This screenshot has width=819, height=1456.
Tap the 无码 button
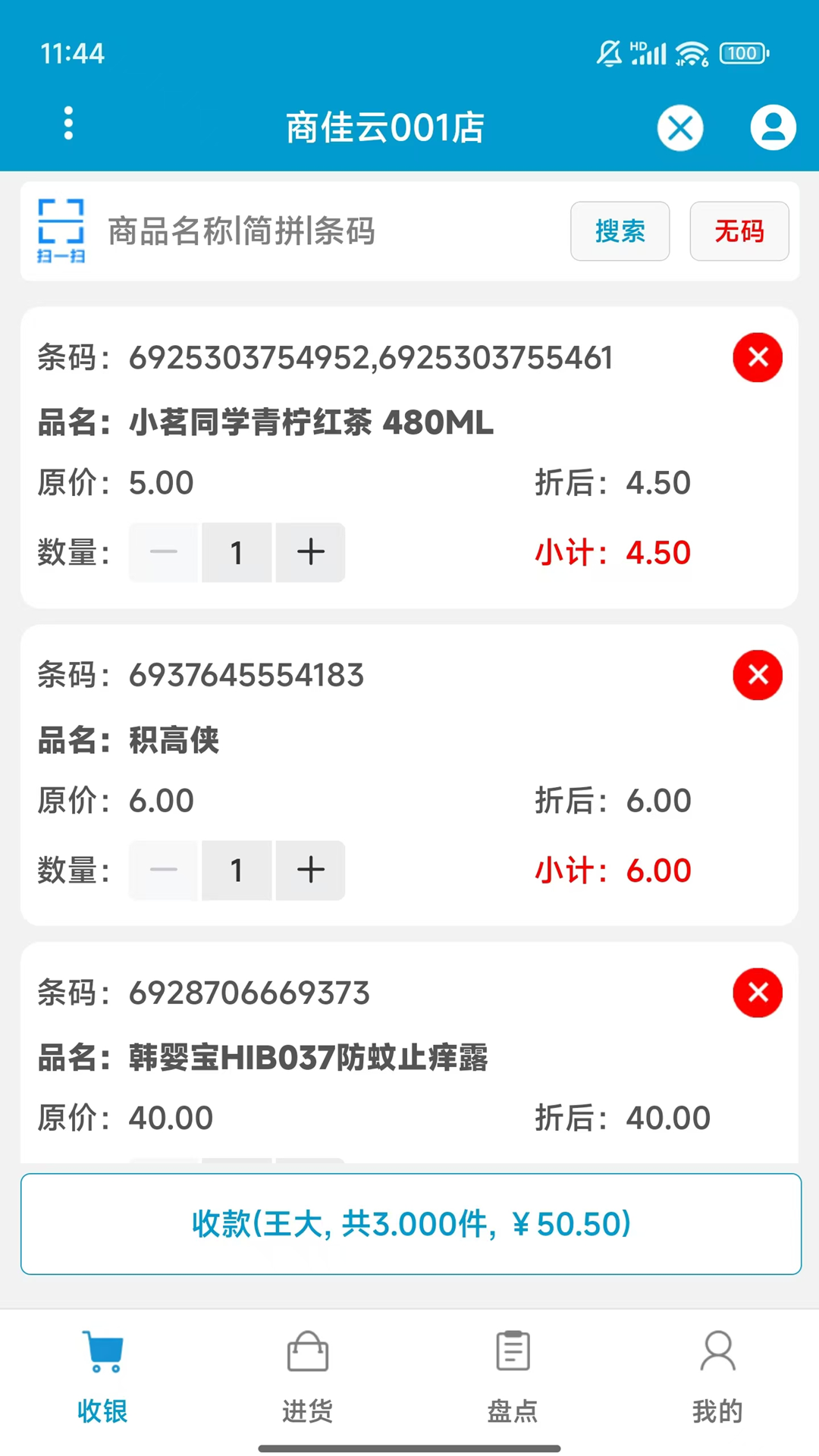pos(739,231)
